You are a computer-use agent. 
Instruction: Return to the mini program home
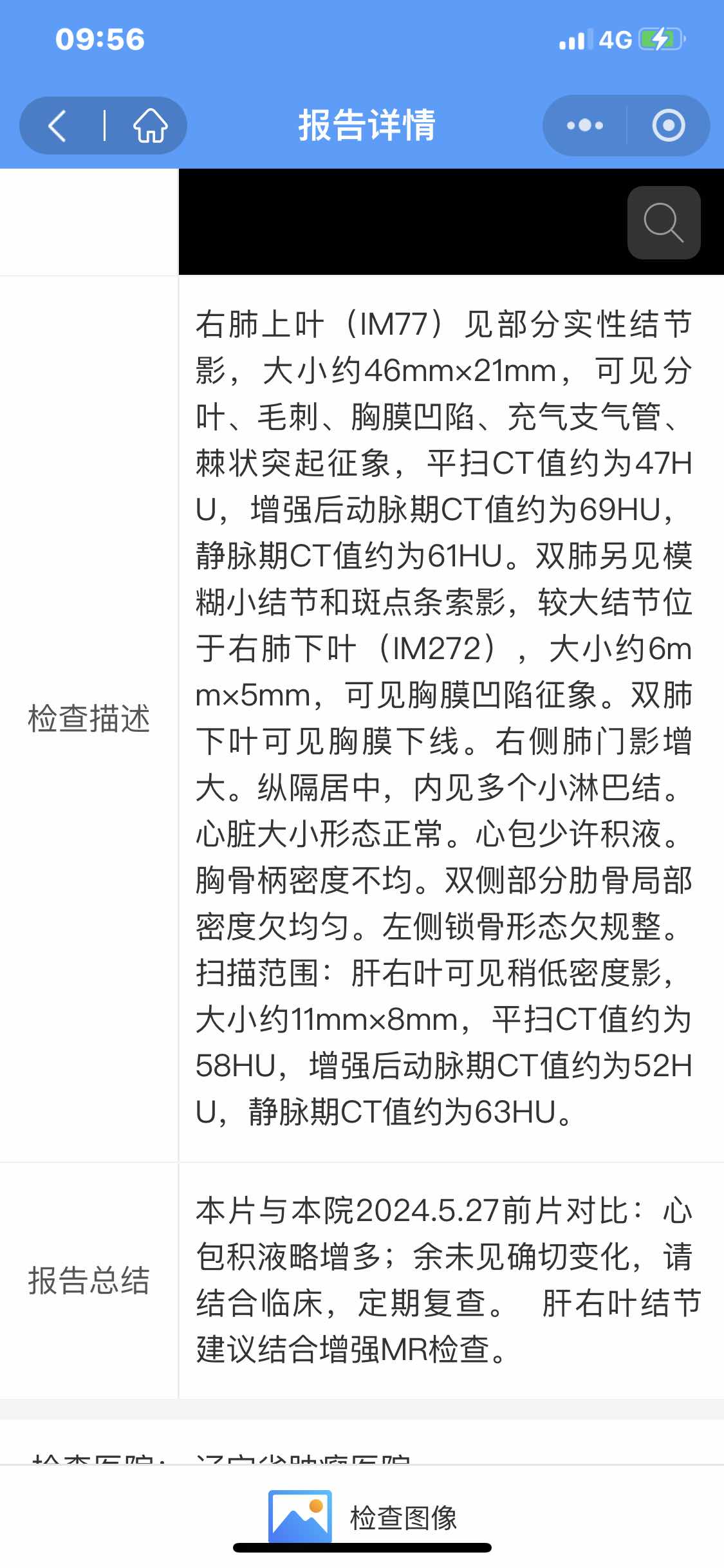(151, 126)
